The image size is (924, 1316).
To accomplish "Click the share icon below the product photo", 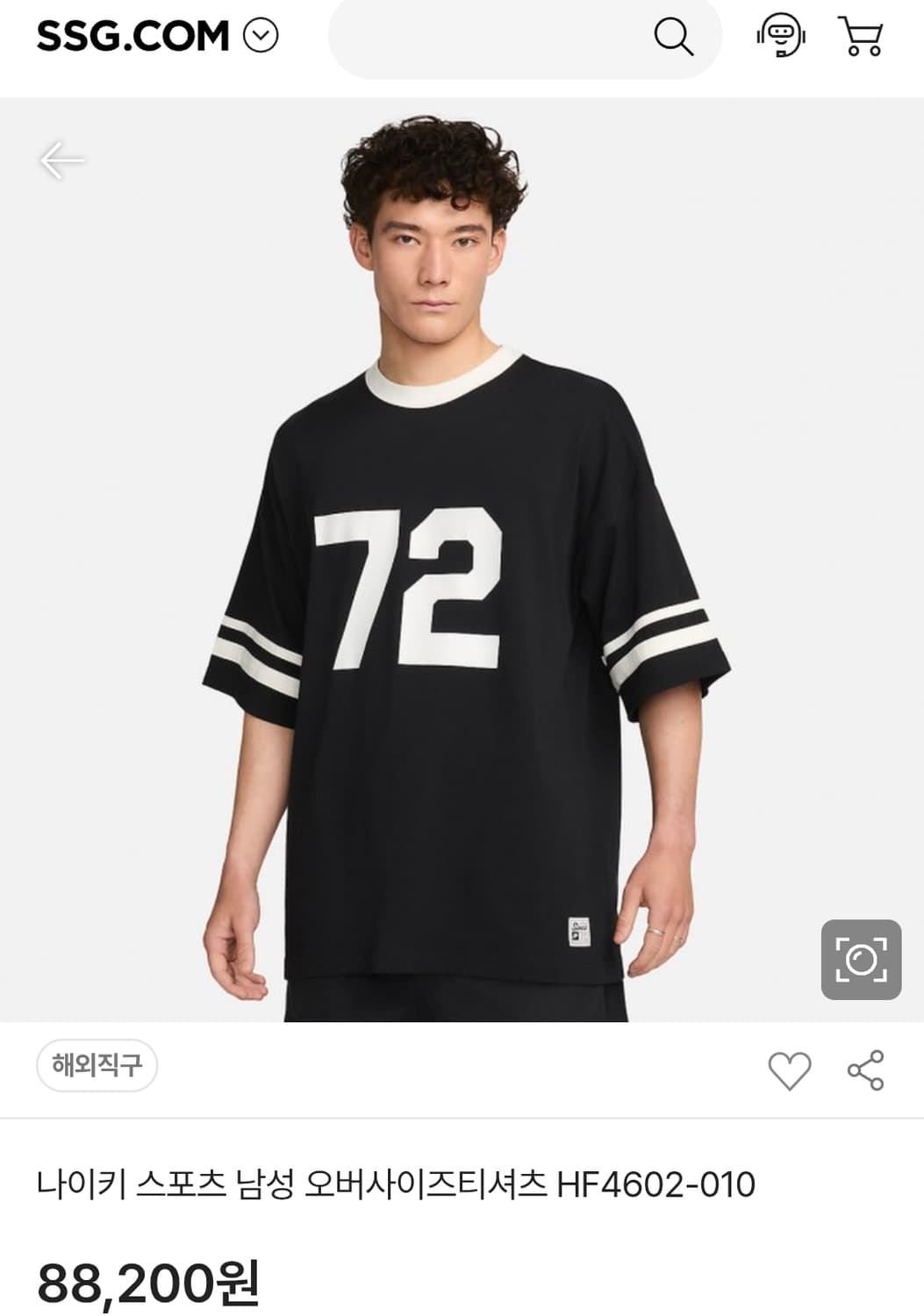I will coord(863,1069).
